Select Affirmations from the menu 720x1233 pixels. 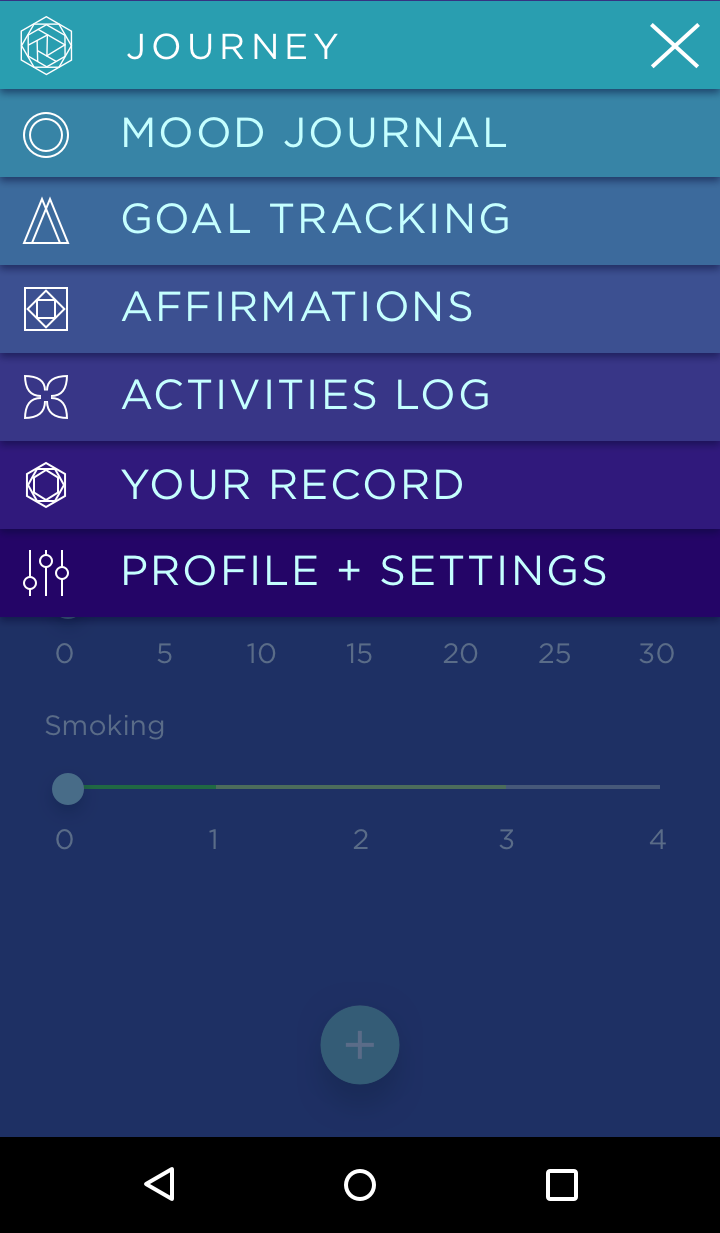pyautogui.click(x=360, y=309)
